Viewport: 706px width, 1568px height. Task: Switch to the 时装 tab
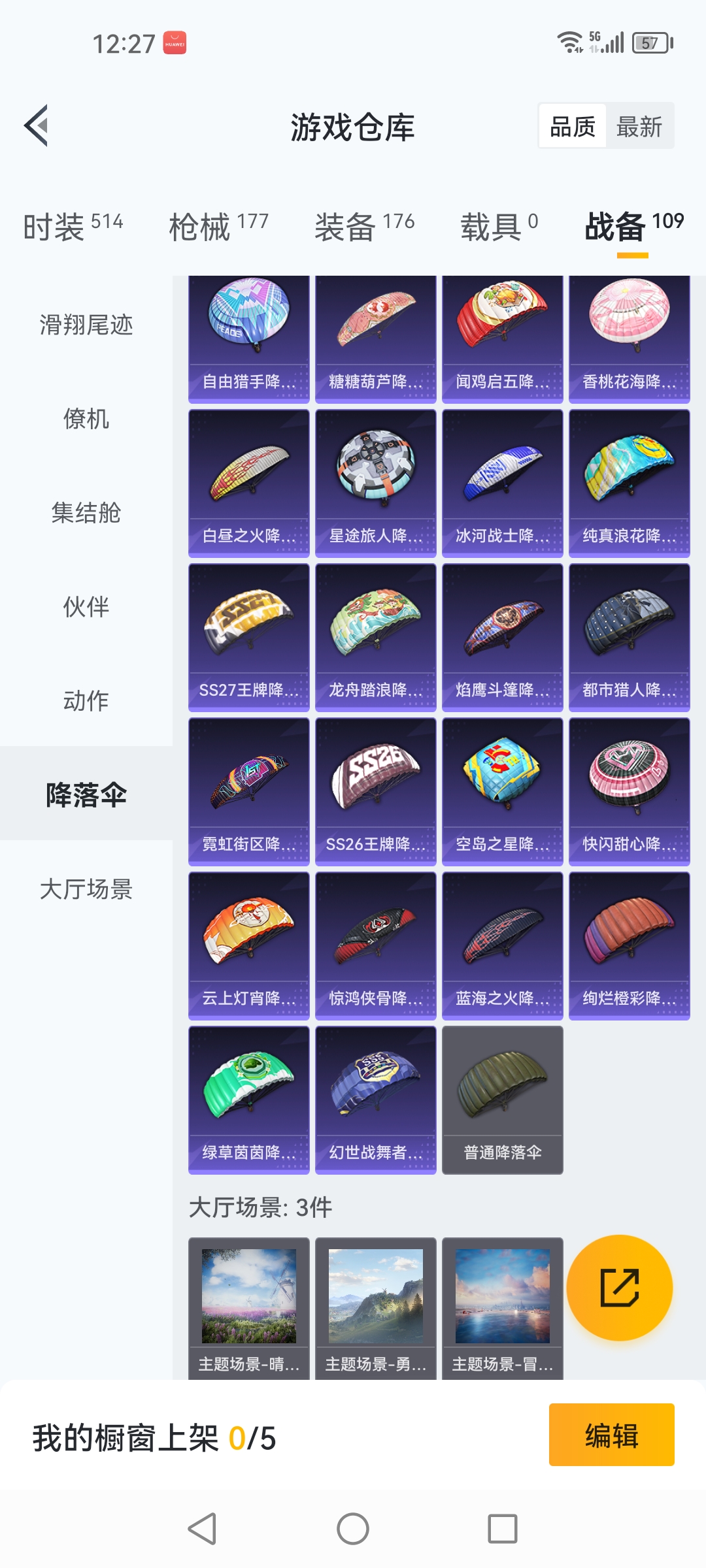click(x=73, y=227)
